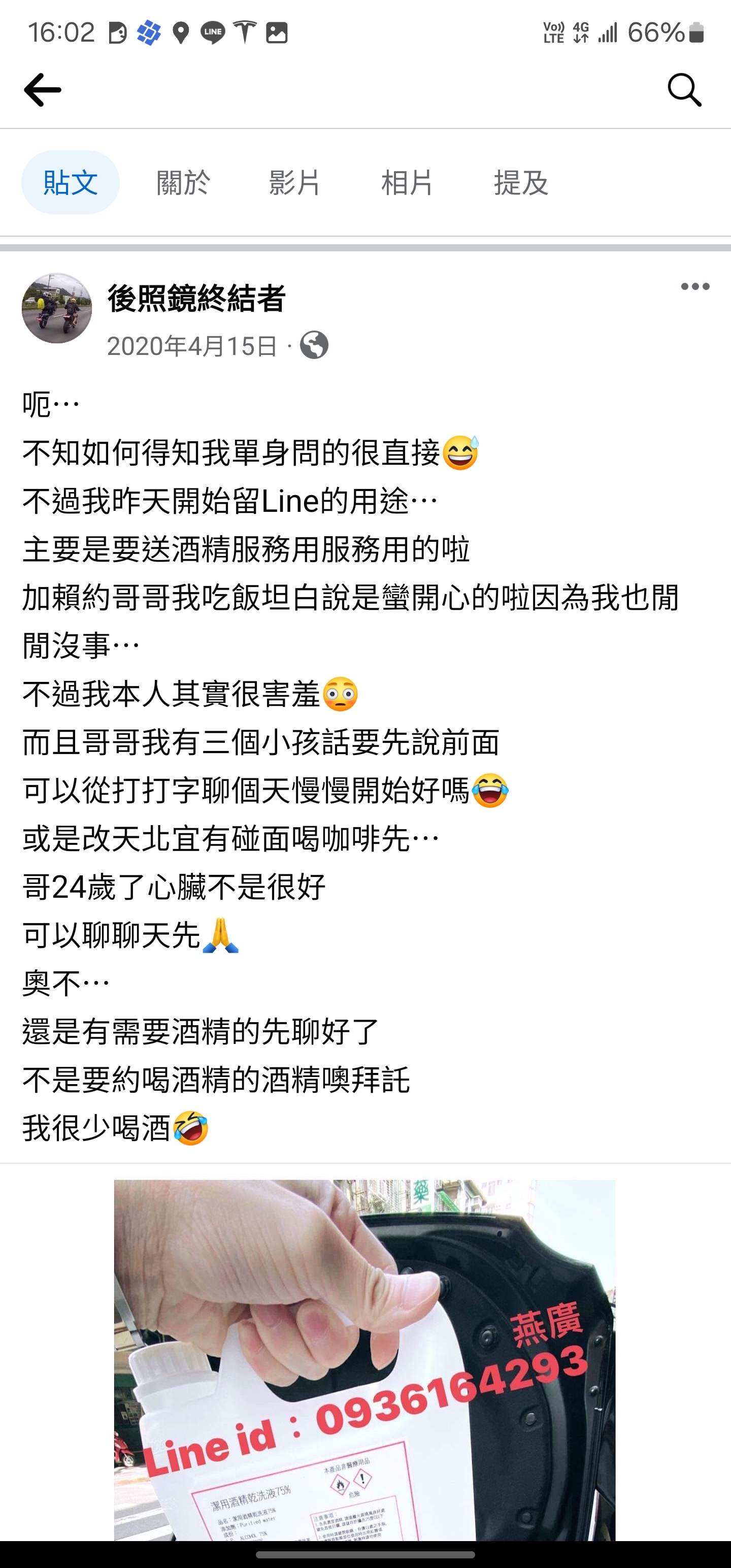Open 後照鏡終結者 profile picture
The height and width of the screenshot is (1568, 731).
point(57,308)
